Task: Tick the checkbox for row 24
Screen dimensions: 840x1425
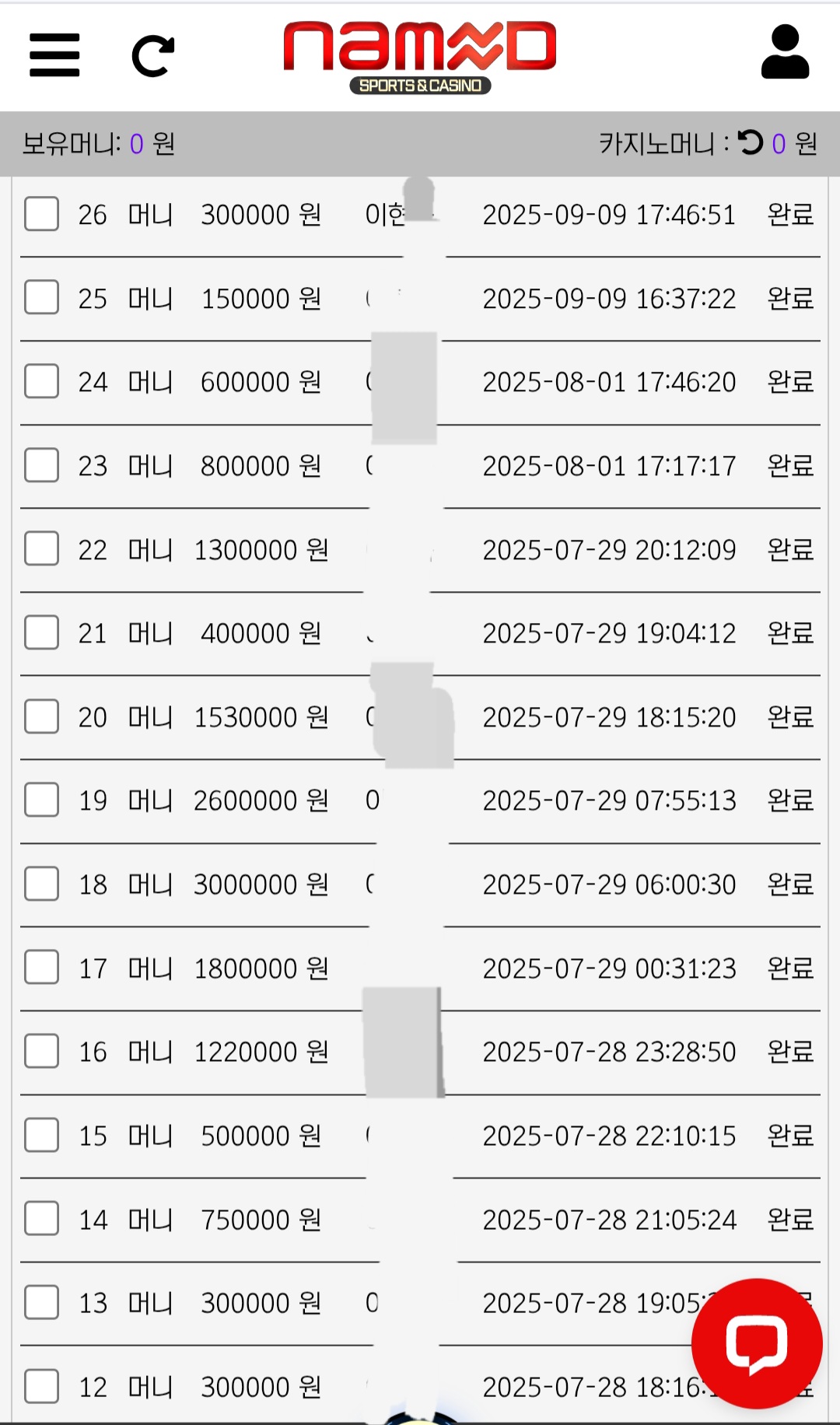Action: pos(42,381)
